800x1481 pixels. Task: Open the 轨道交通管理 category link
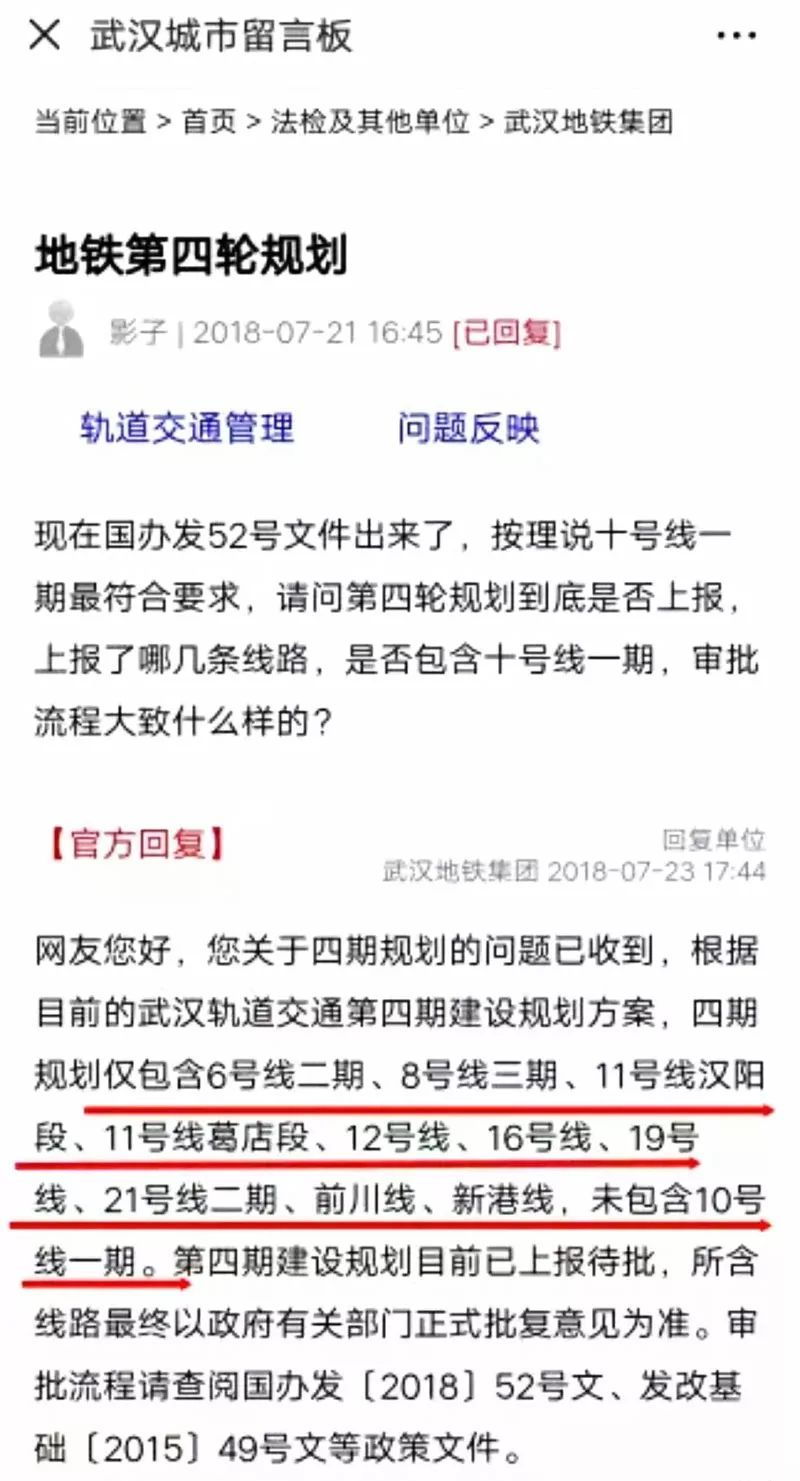click(187, 427)
